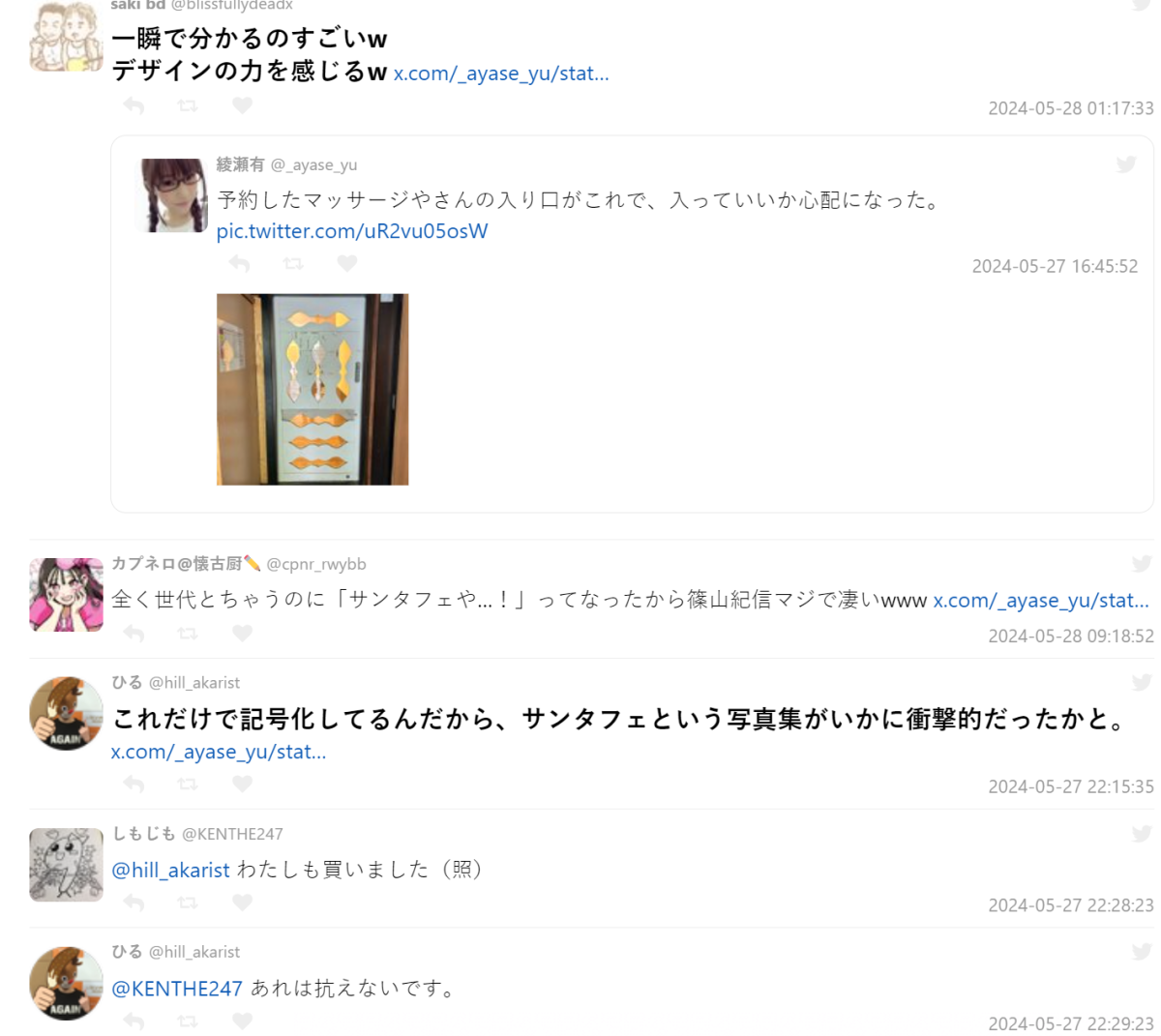Like ひる's サンタフェ写真集 tweet
Viewport: 1161px width, 1036px height.
[242, 784]
